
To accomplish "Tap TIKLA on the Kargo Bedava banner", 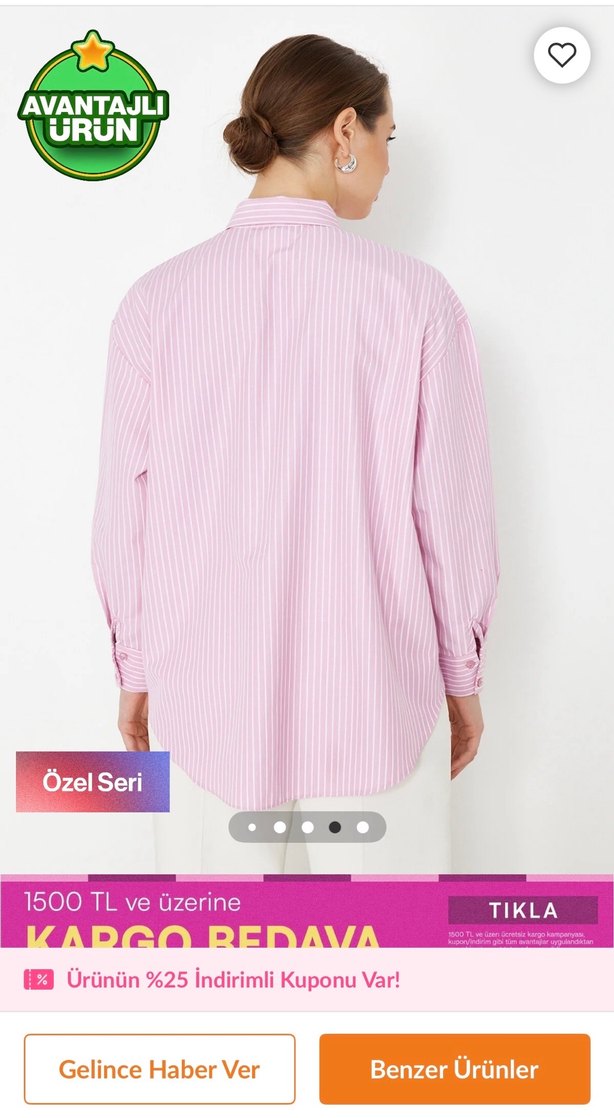I will click(522, 910).
